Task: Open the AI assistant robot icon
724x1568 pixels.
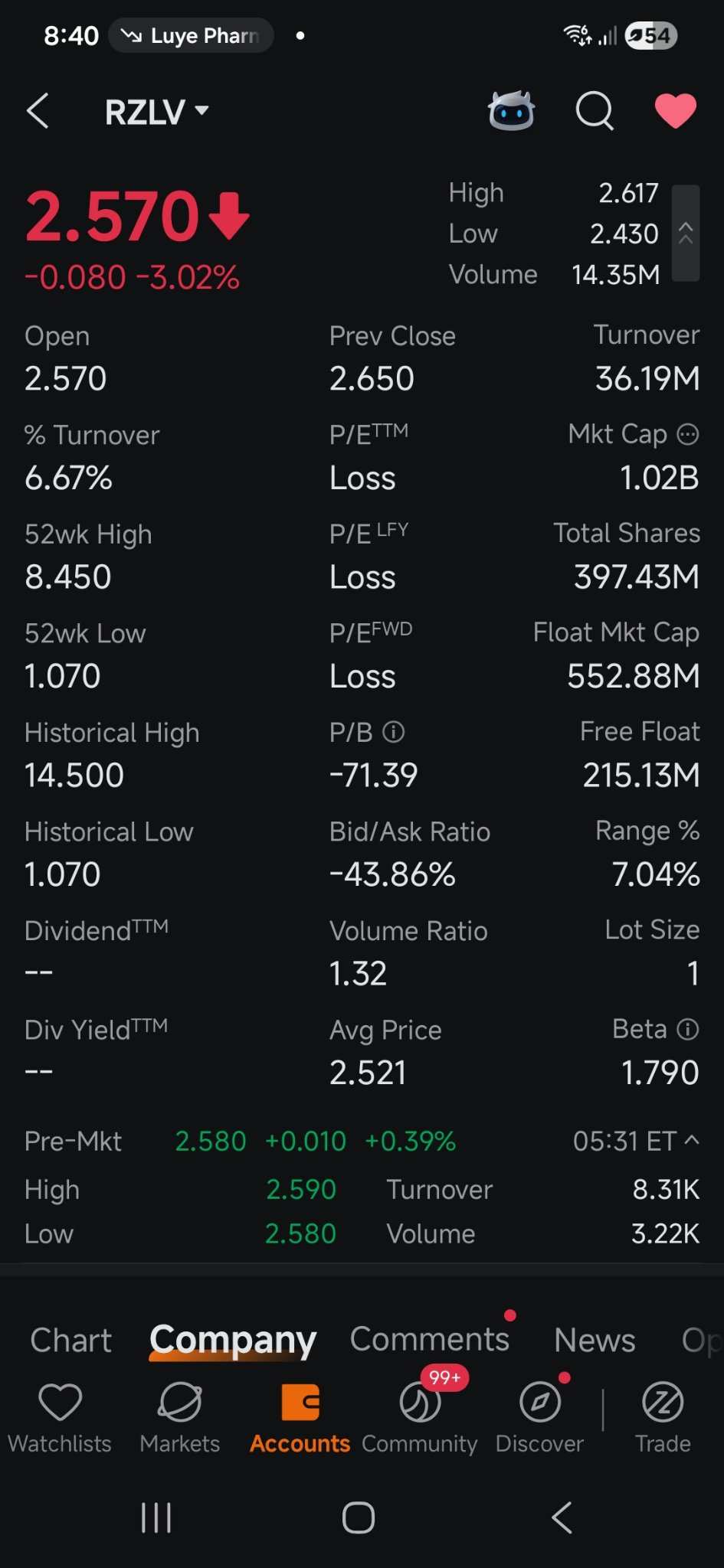Action: pos(511,111)
